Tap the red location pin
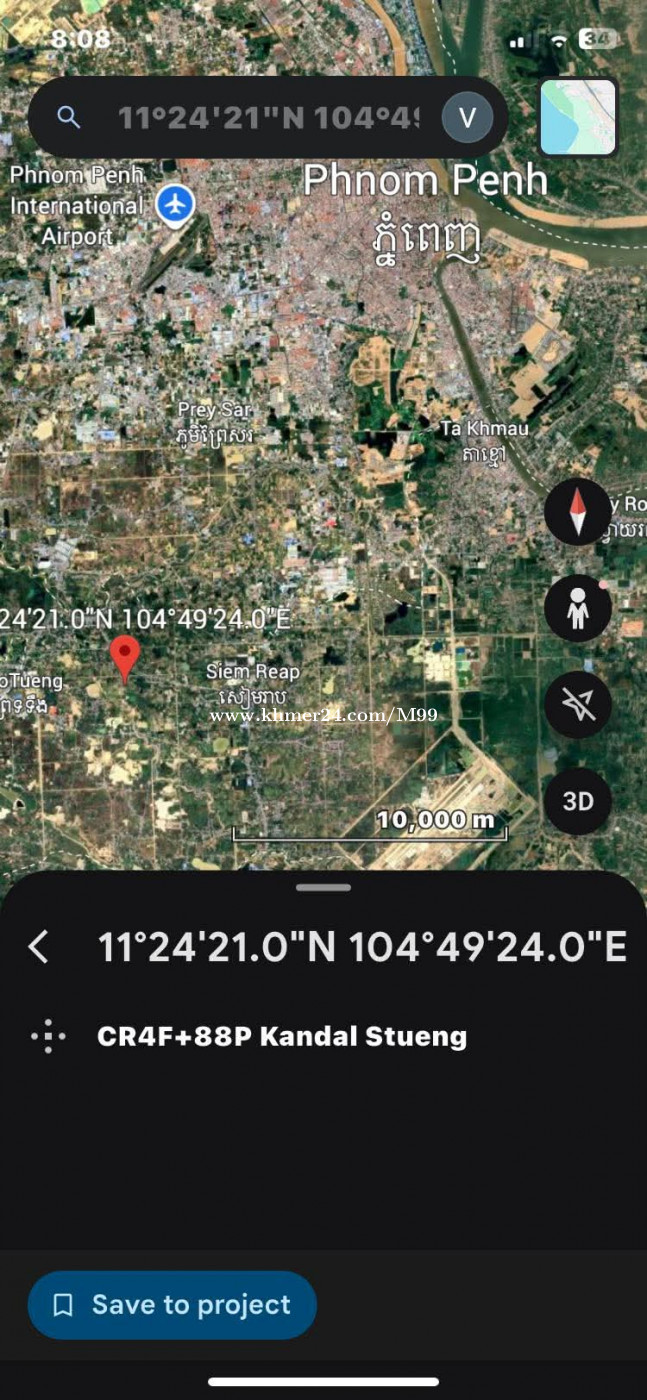 click(x=125, y=656)
